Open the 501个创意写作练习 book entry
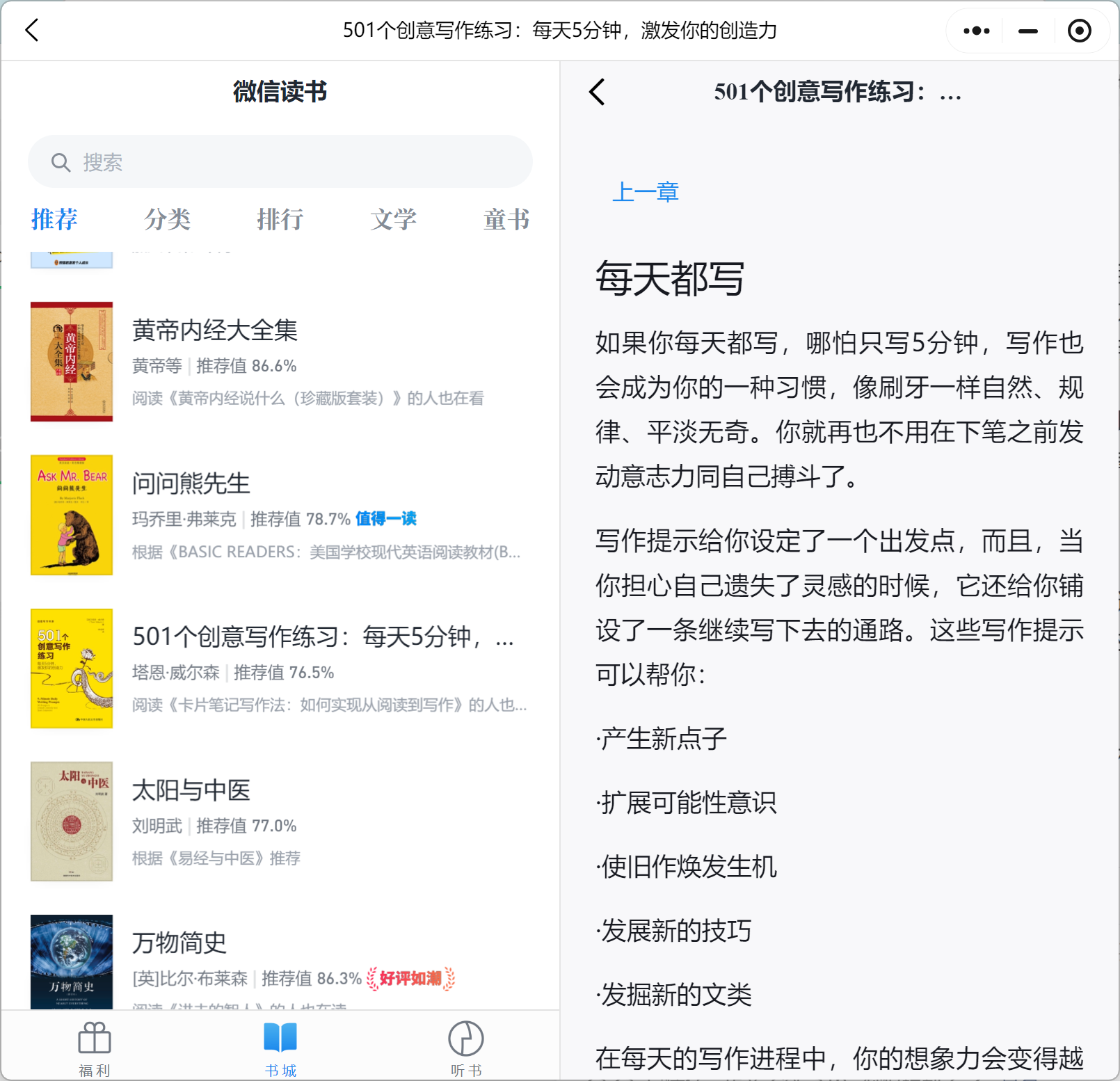1120x1081 pixels. click(323, 636)
